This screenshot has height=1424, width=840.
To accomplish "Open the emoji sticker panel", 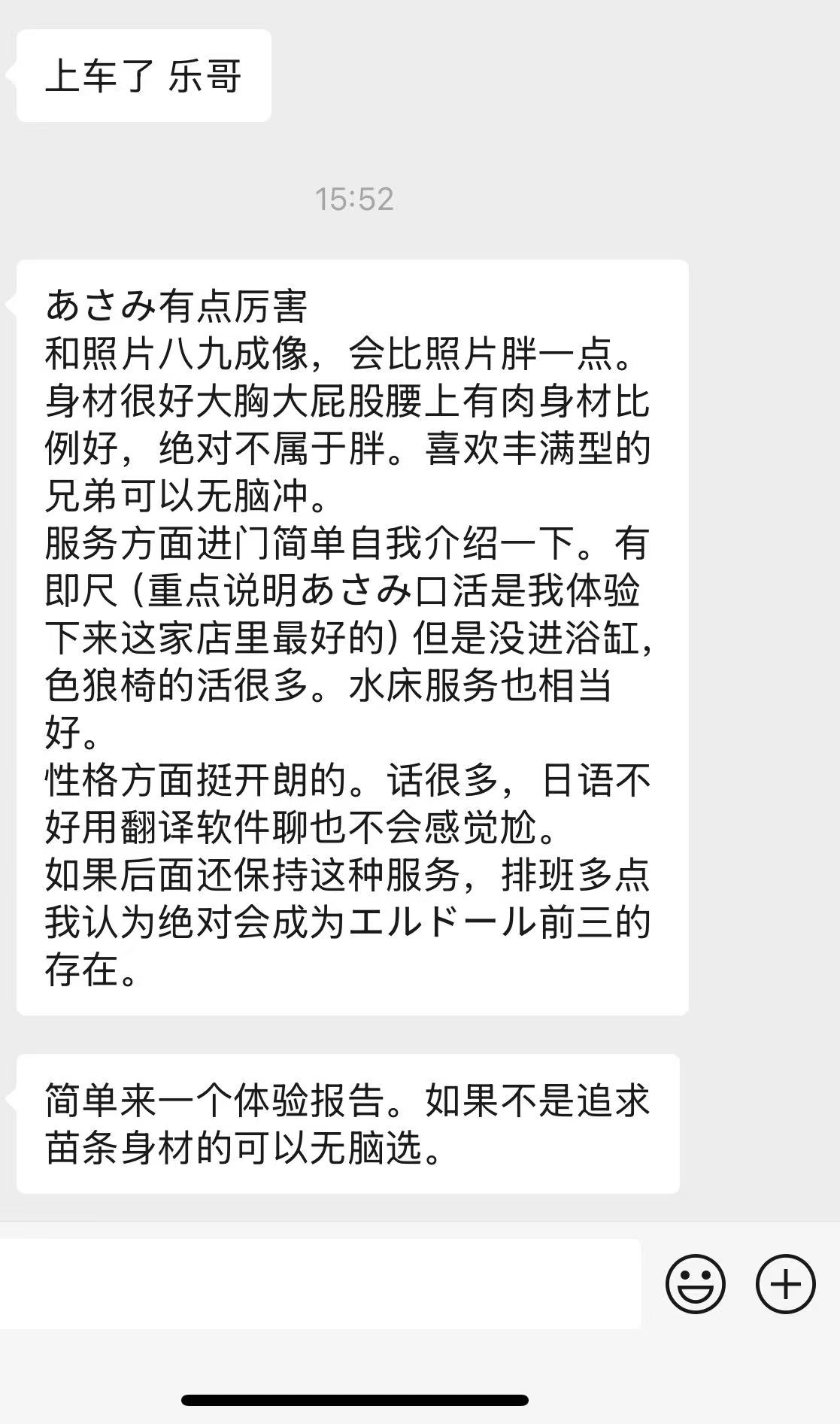I will click(x=695, y=1283).
